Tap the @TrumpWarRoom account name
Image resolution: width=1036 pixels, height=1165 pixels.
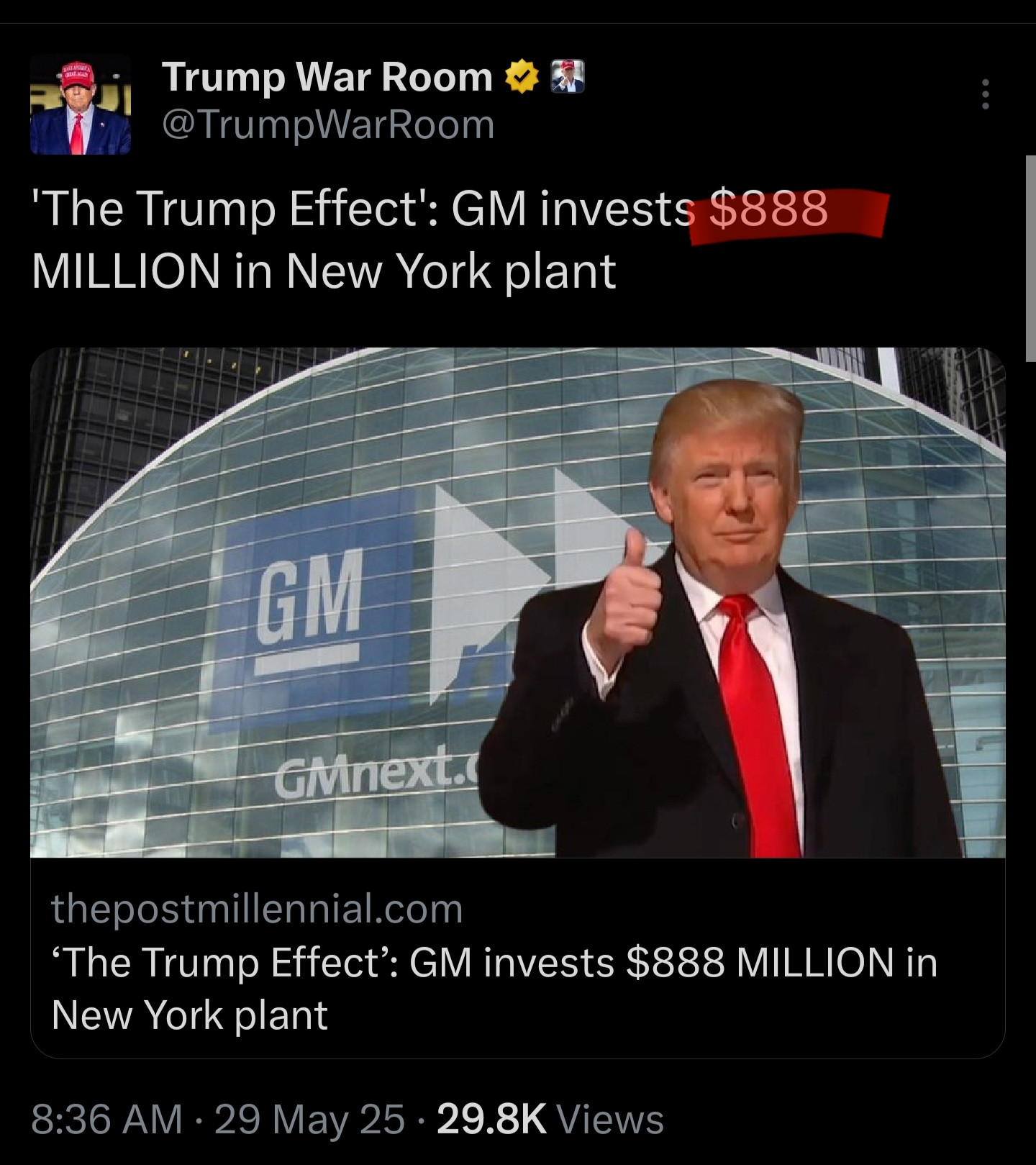(328, 125)
